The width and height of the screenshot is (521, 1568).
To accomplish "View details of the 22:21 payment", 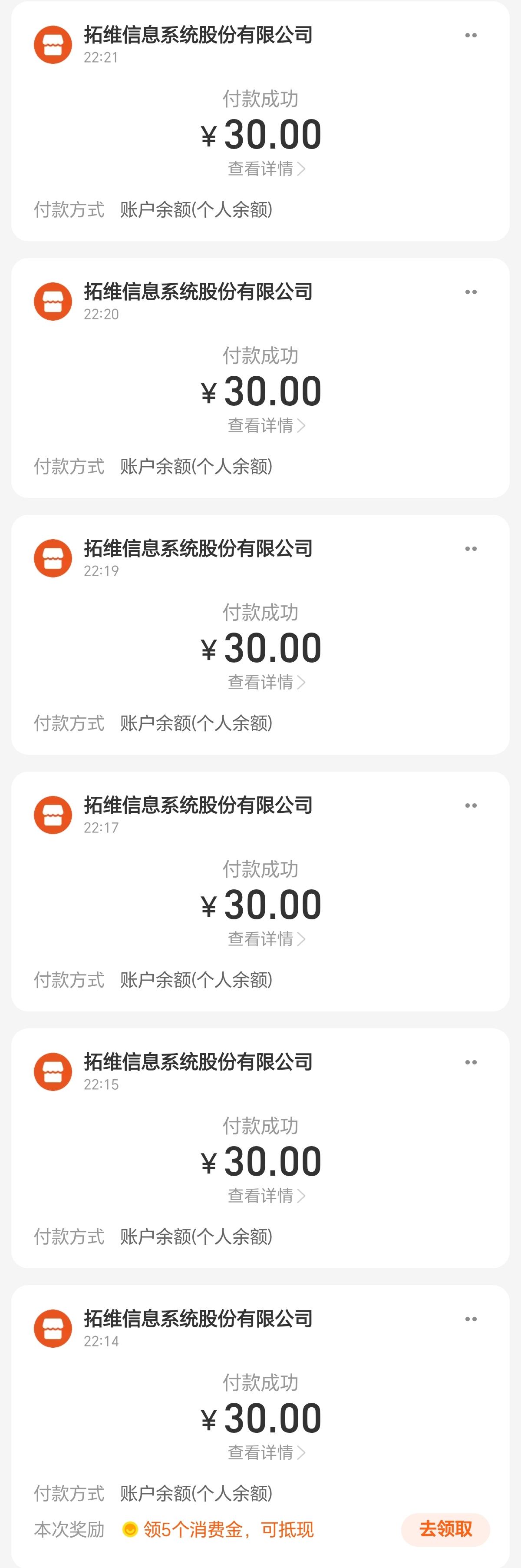I will click(x=266, y=169).
